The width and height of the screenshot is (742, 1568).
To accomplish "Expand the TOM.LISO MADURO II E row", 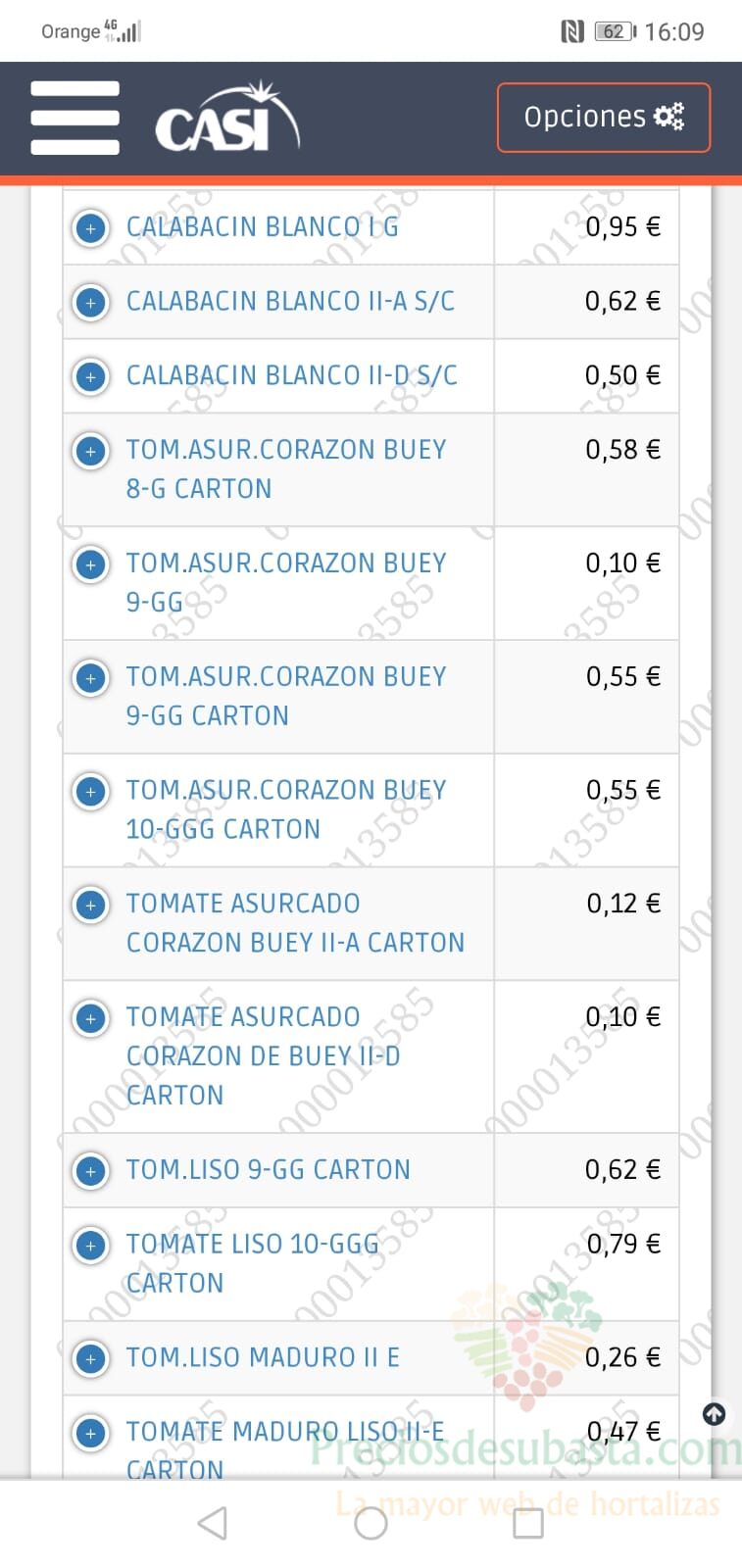I will (x=91, y=1359).
